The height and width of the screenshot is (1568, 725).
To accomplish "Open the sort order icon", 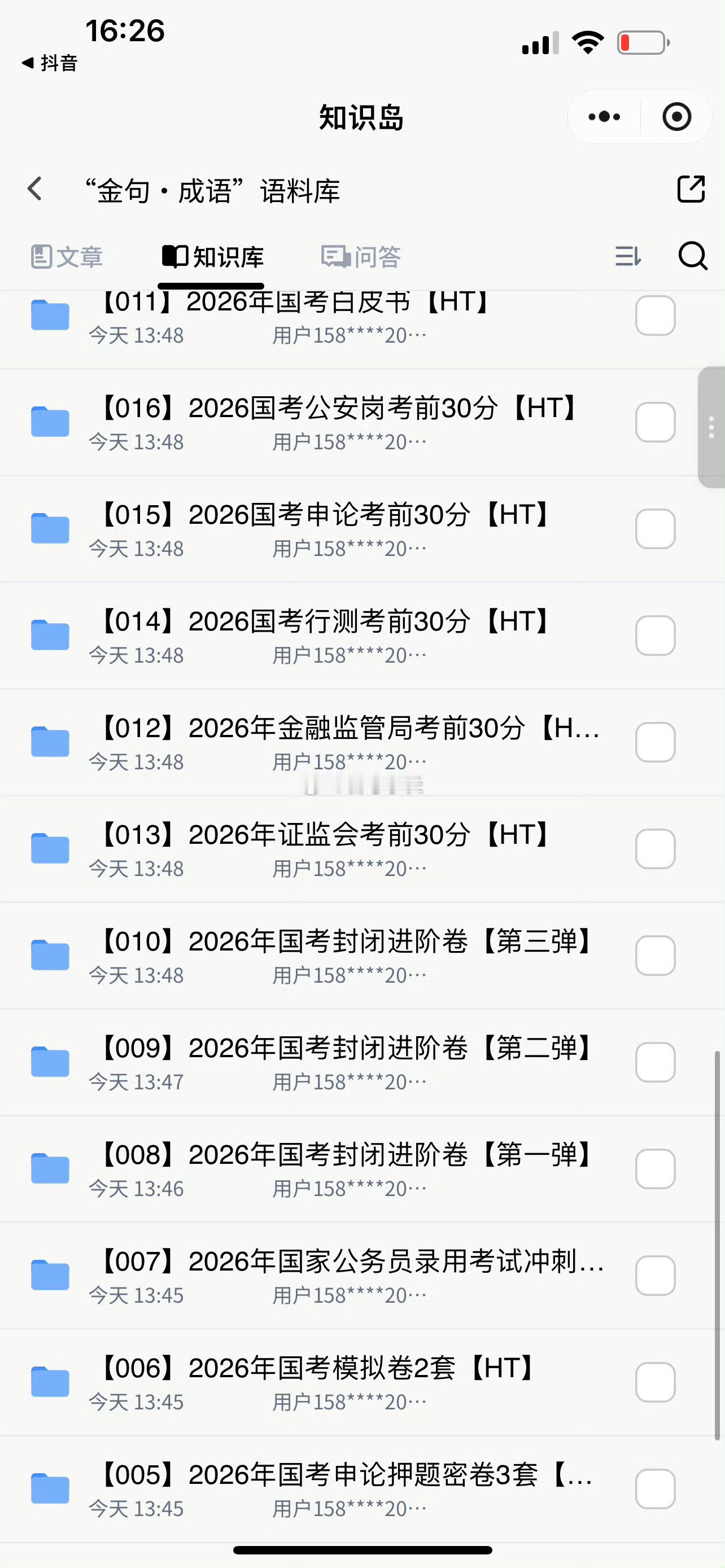I will point(628,256).
